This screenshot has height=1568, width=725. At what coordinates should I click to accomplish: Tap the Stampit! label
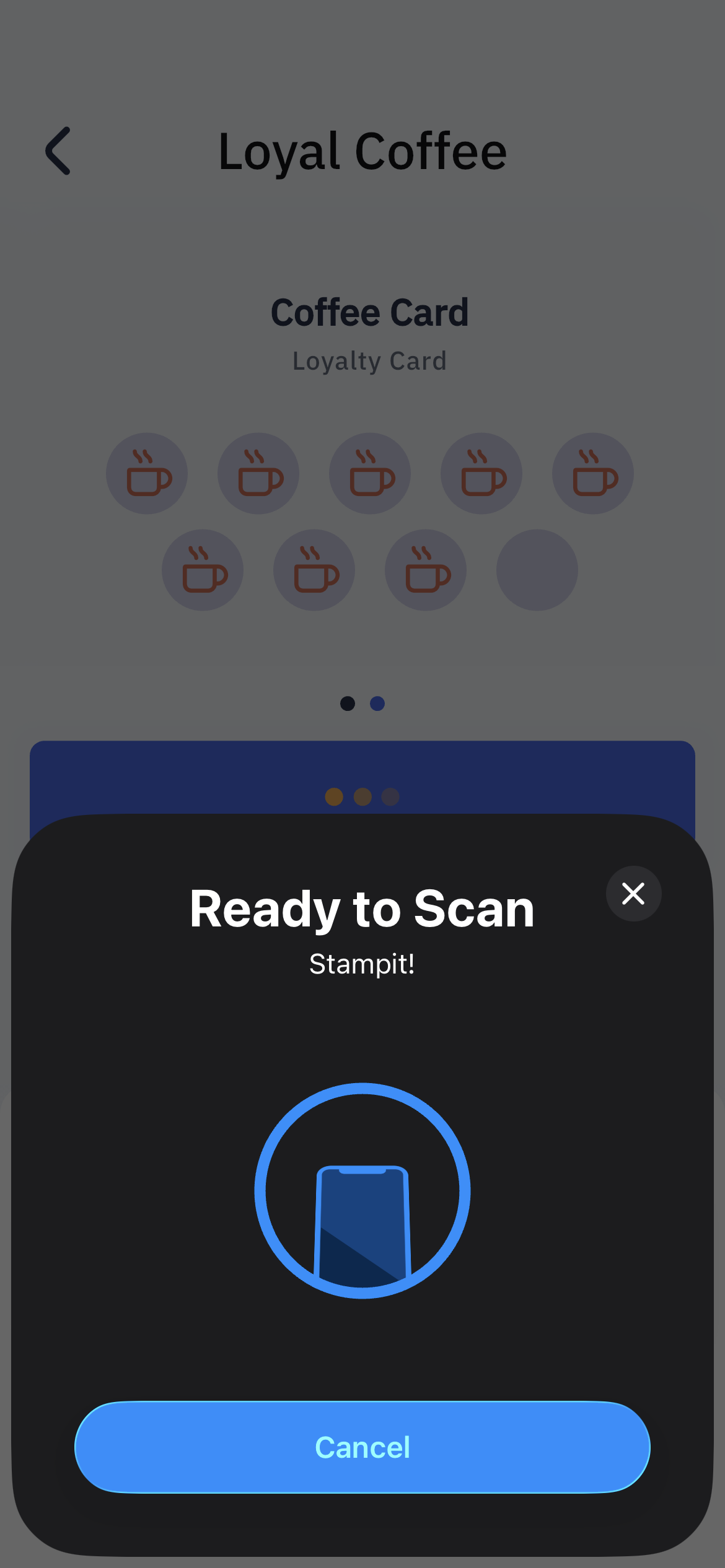point(362,964)
